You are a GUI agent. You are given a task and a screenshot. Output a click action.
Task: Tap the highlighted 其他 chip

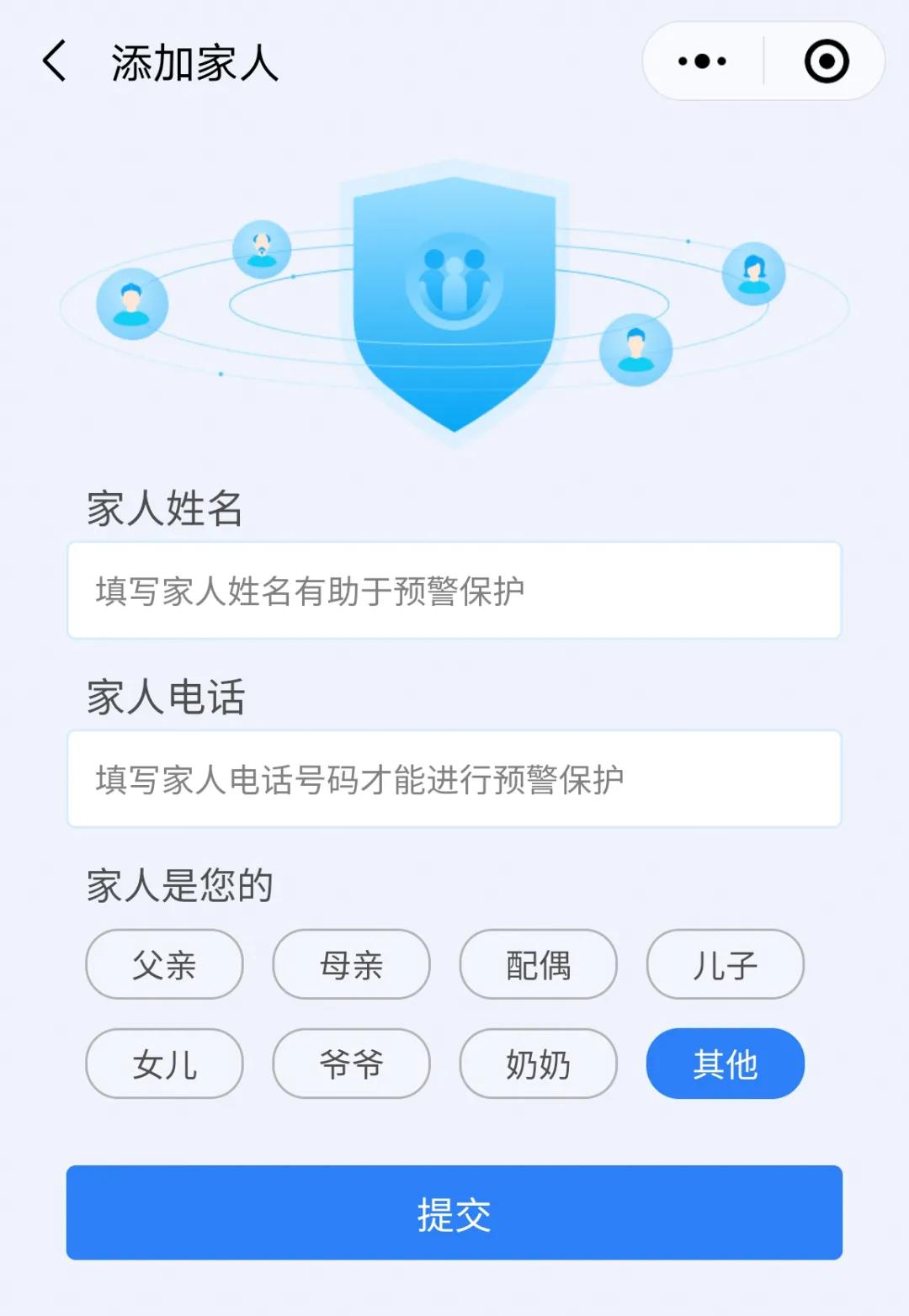[725, 1064]
